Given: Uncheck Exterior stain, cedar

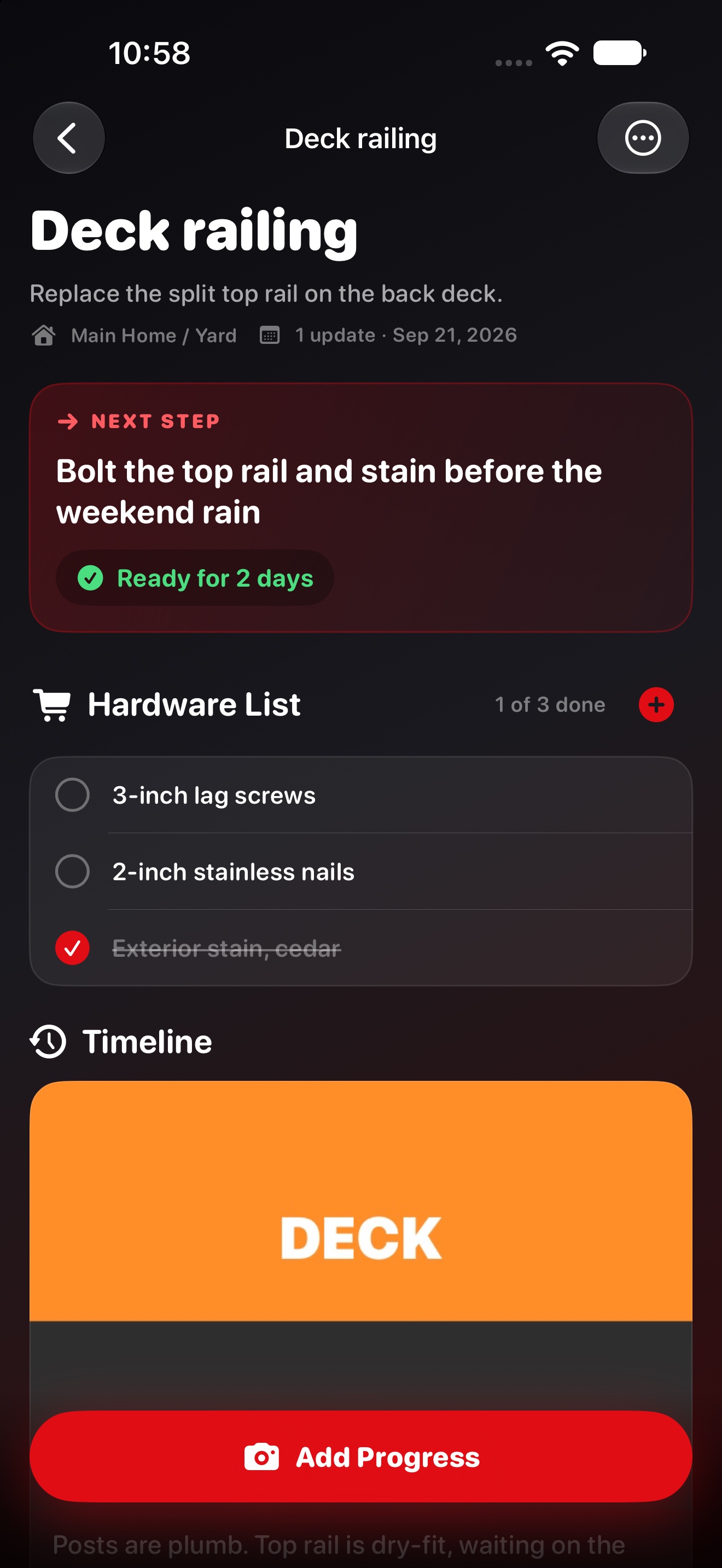Looking at the screenshot, I should [72, 947].
